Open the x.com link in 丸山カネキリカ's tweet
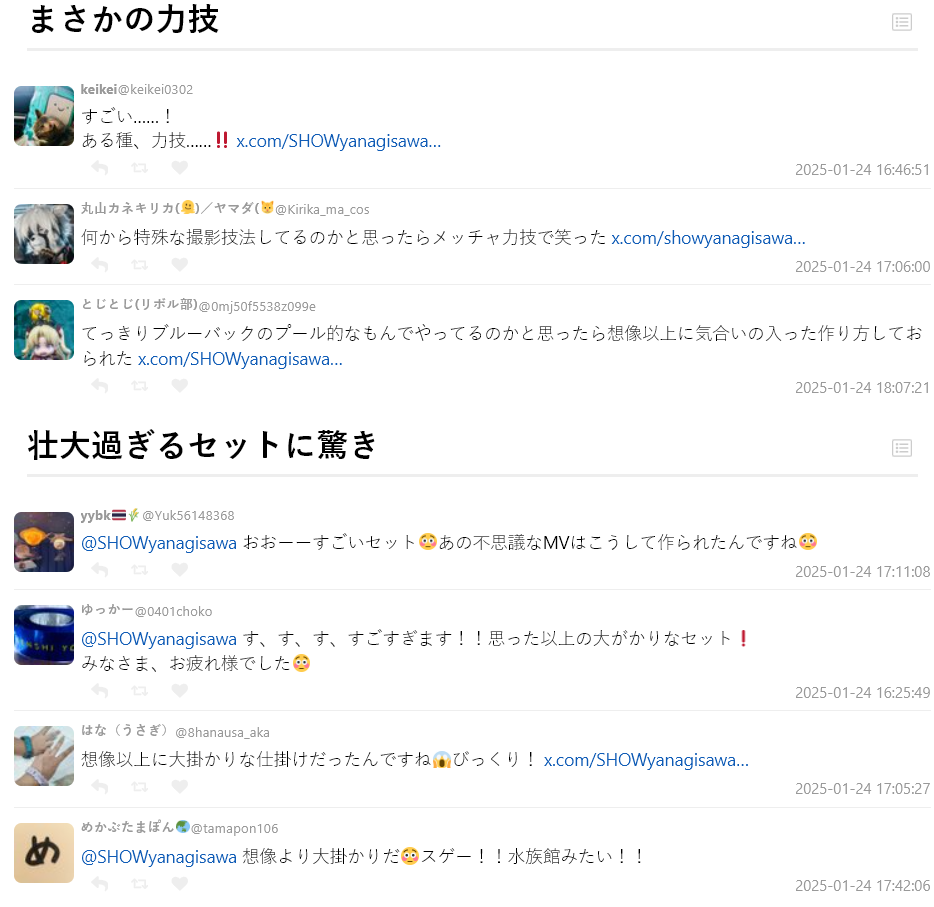 pyautogui.click(x=708, y=238)
